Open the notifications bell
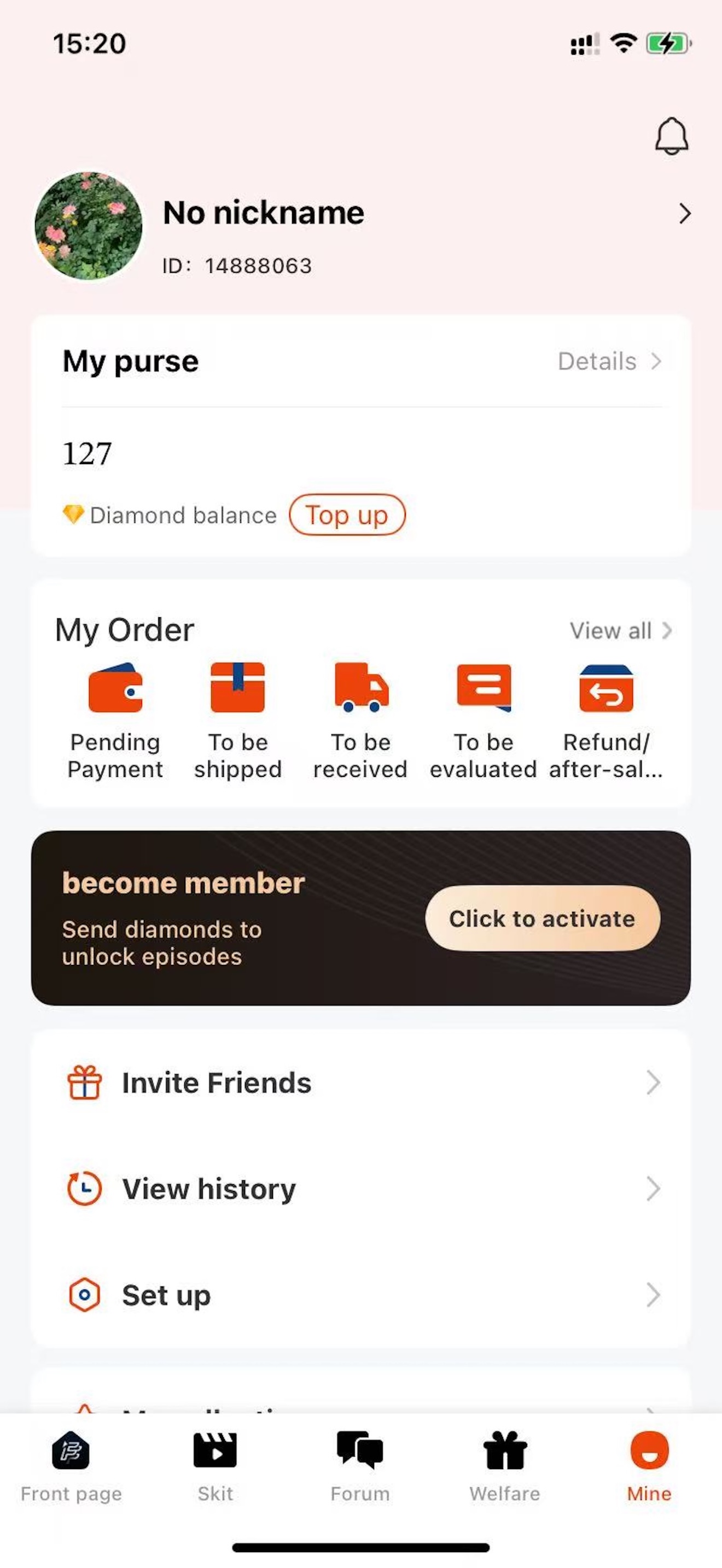This screenshot has width=722, height=1568. click(671, 136)
